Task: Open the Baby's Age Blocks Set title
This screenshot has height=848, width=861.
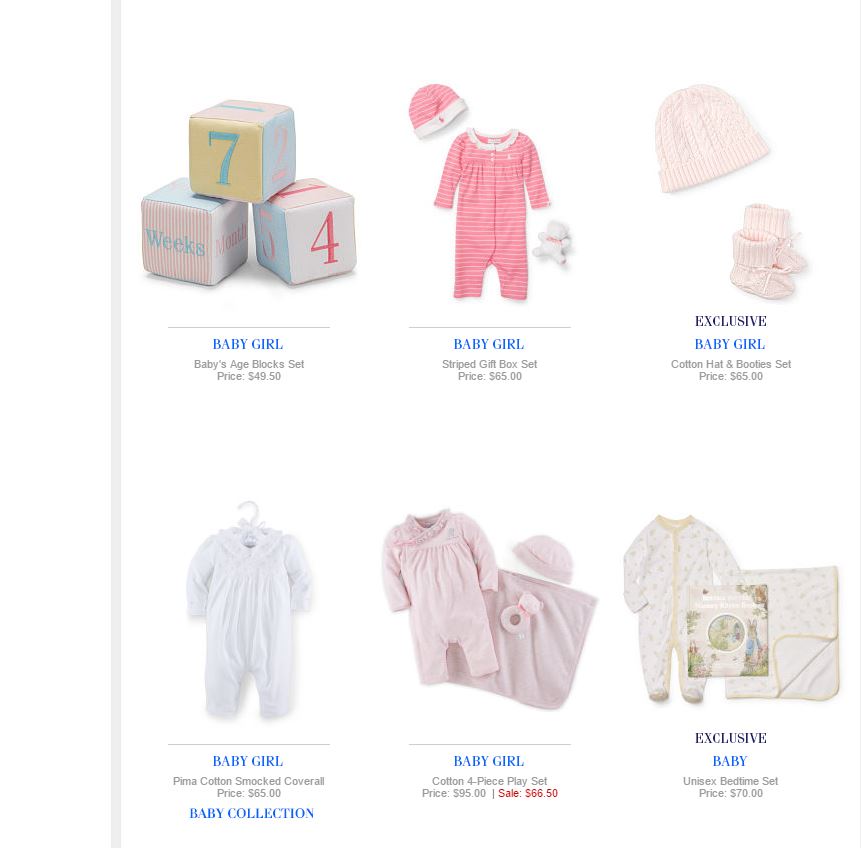Action: 249,364
